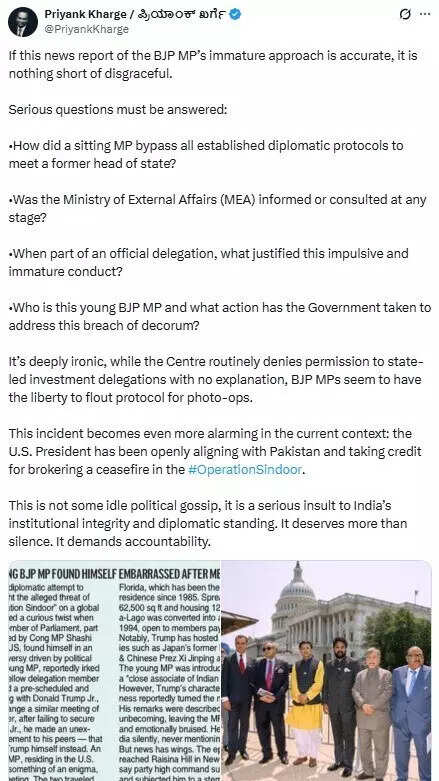439x781 pixels.
Task: Open the @PriyankKharge handle
Action: pos(87,29)
